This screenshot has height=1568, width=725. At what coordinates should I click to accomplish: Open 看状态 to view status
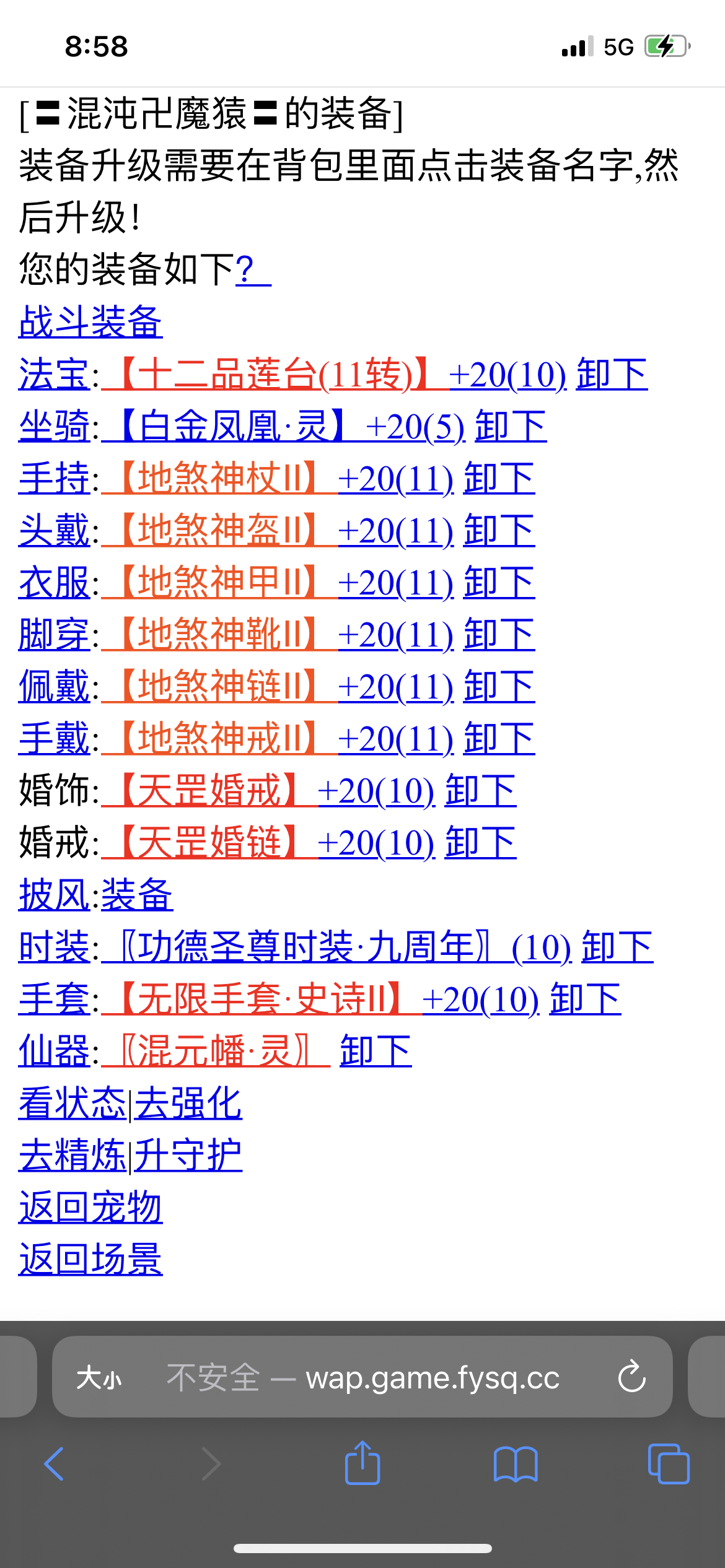pos(72,1103)
